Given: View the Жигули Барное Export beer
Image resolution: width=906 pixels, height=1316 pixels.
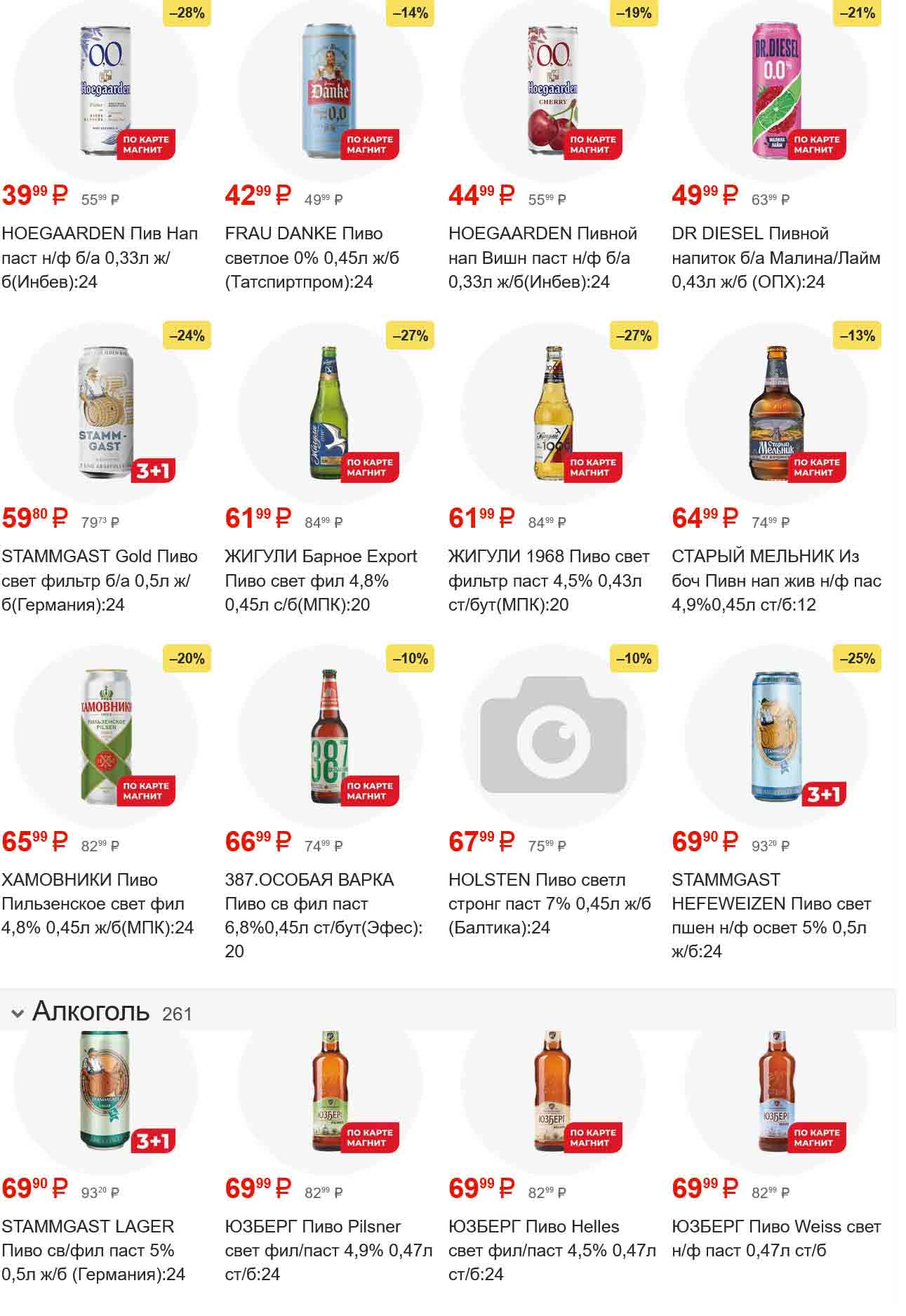Looking at the screenshot, I should [x=330, y=414].
